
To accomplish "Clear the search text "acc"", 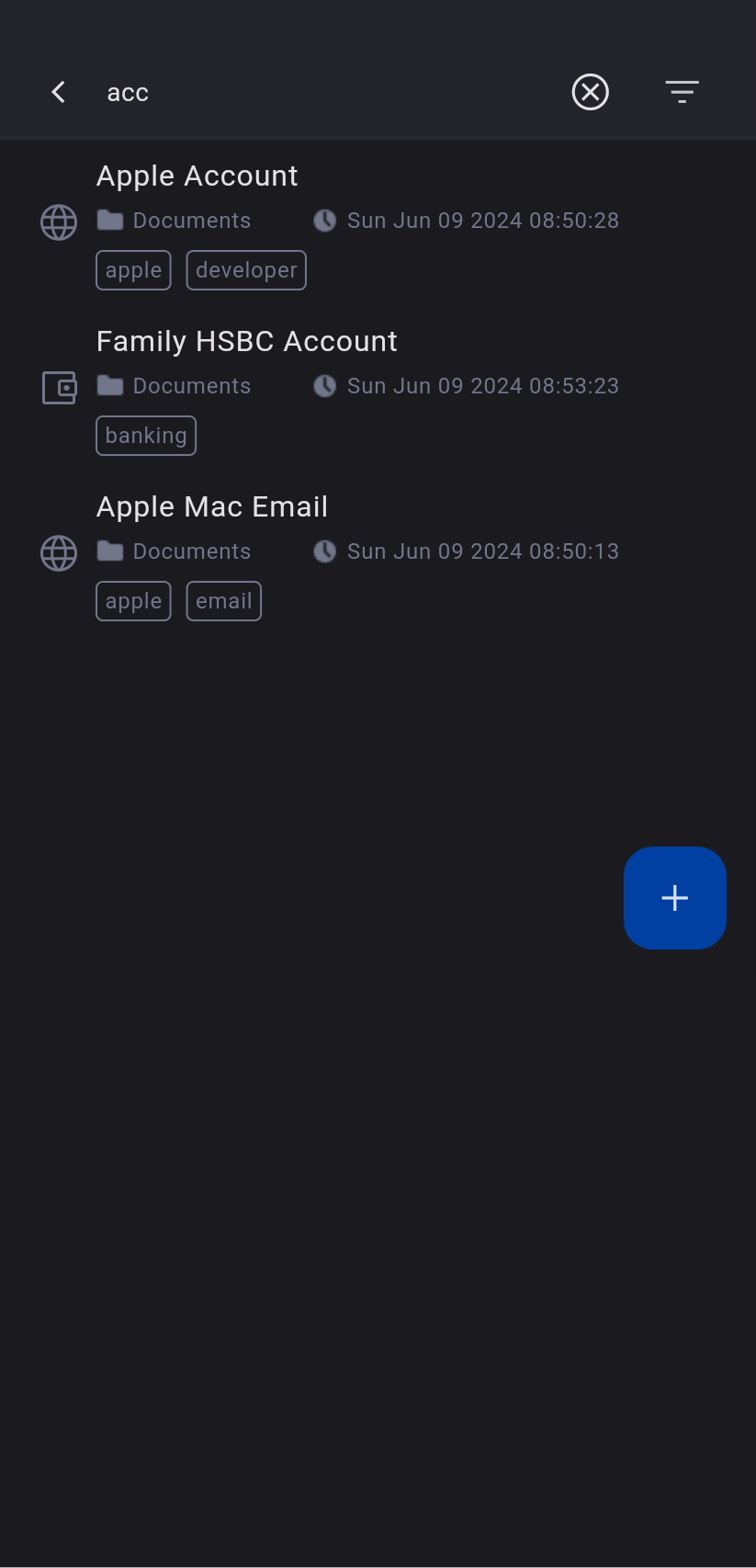I will click(590, 92).
